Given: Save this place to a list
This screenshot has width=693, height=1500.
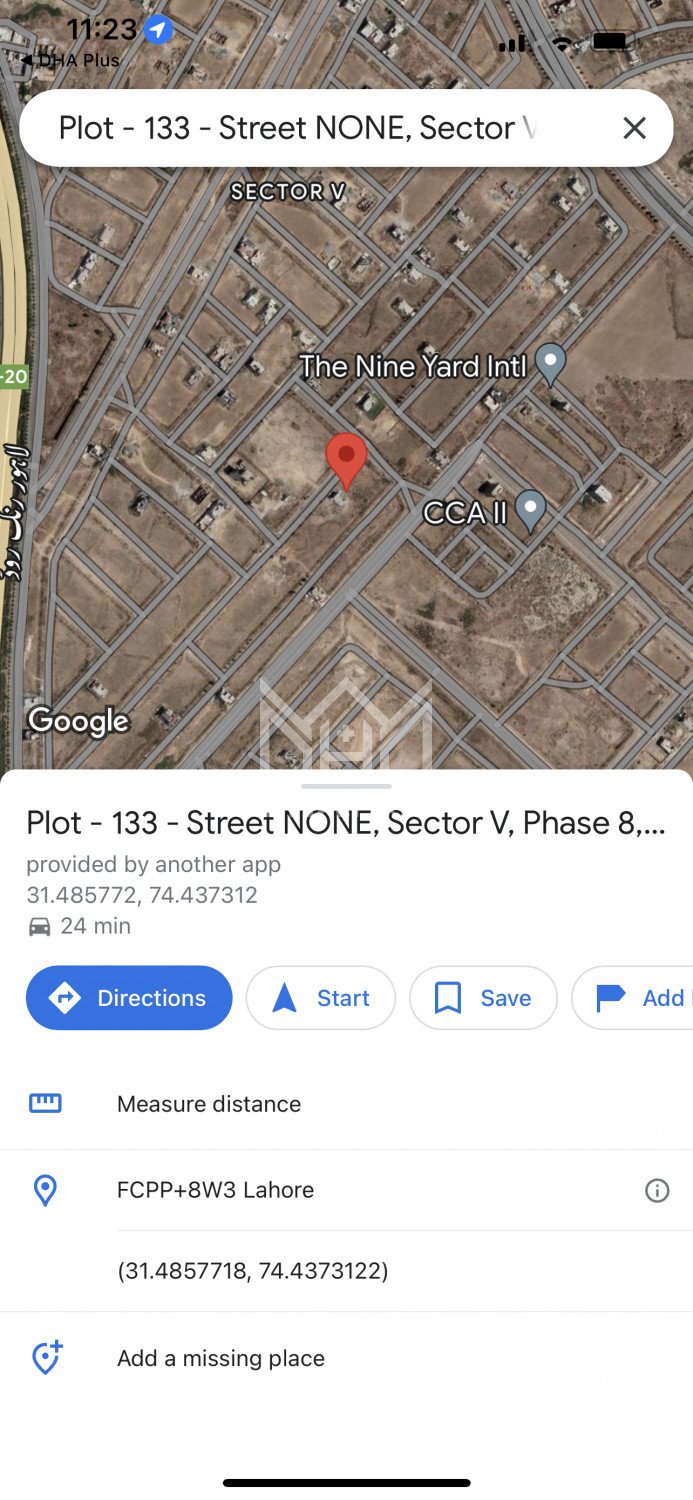Looking at the screenshot, I should tap(483, 998).
